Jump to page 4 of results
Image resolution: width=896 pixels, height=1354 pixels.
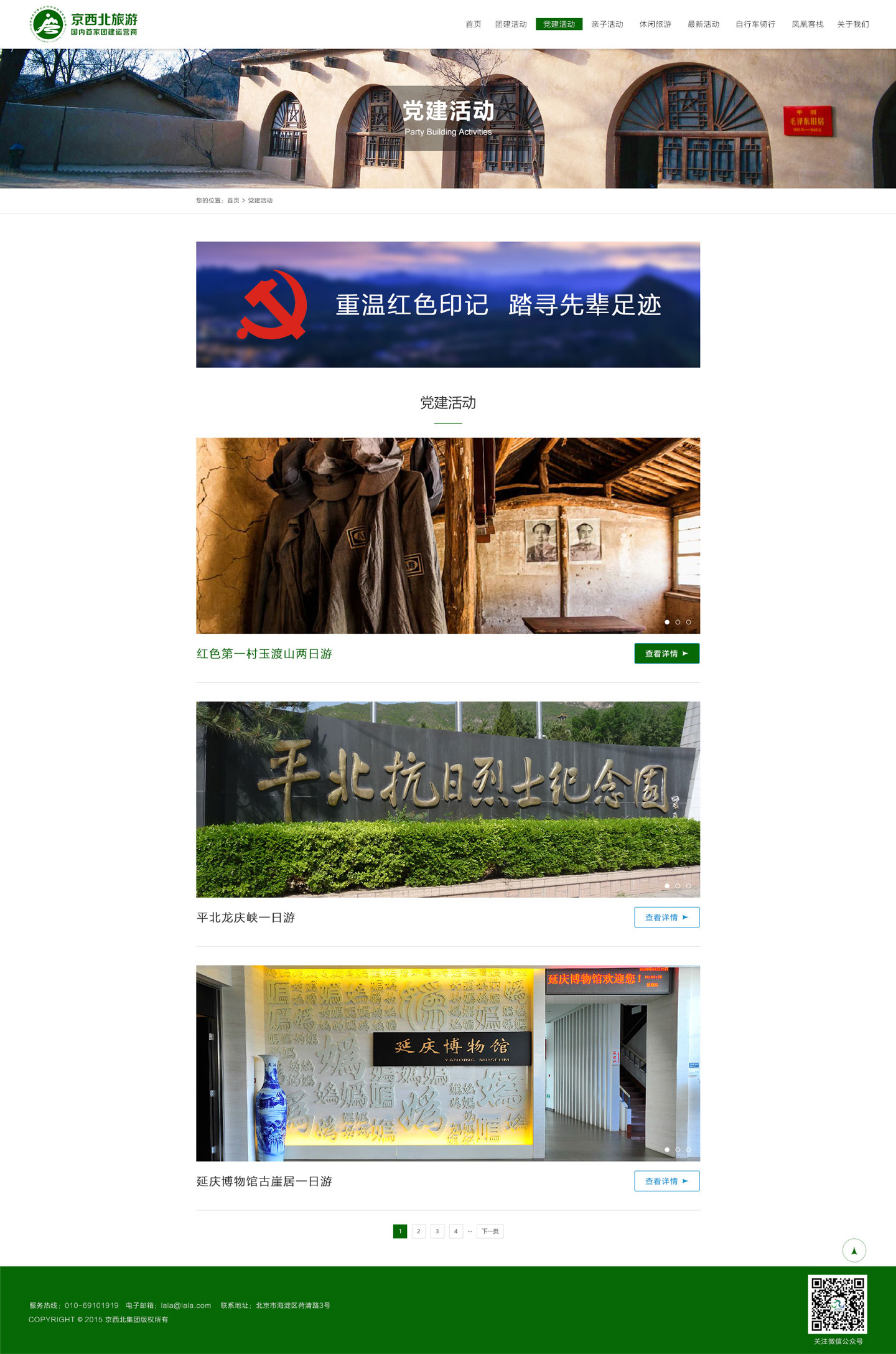455,1231
